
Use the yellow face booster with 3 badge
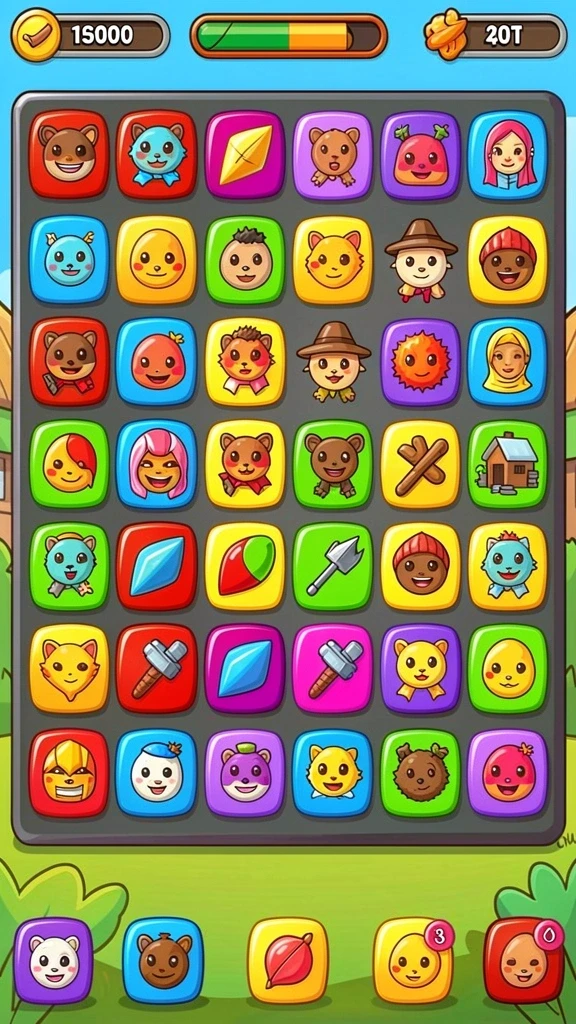pyautogui.click(x=413, y=959)
